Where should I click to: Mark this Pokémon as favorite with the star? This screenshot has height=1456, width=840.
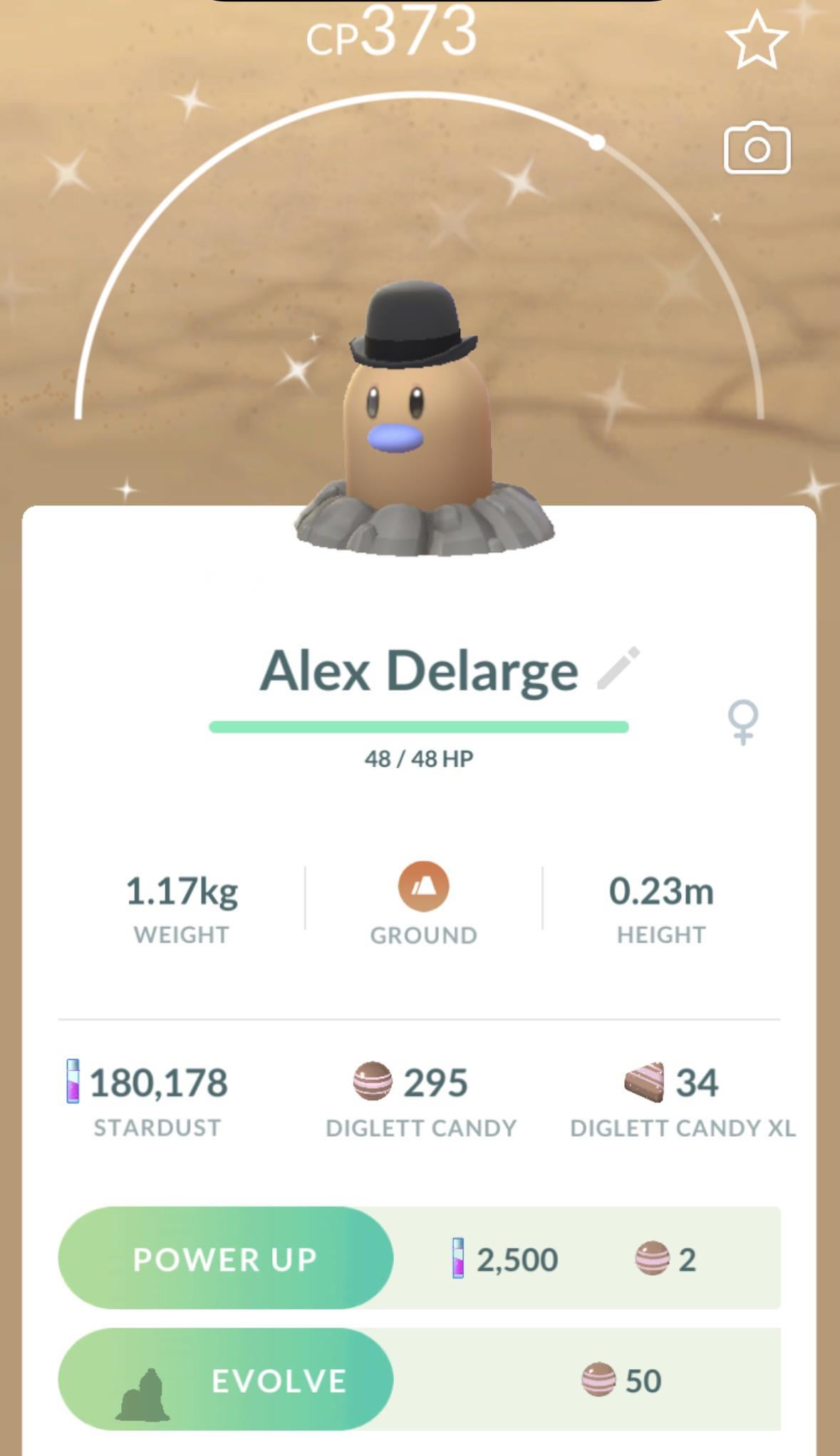[x=756, y=40]
